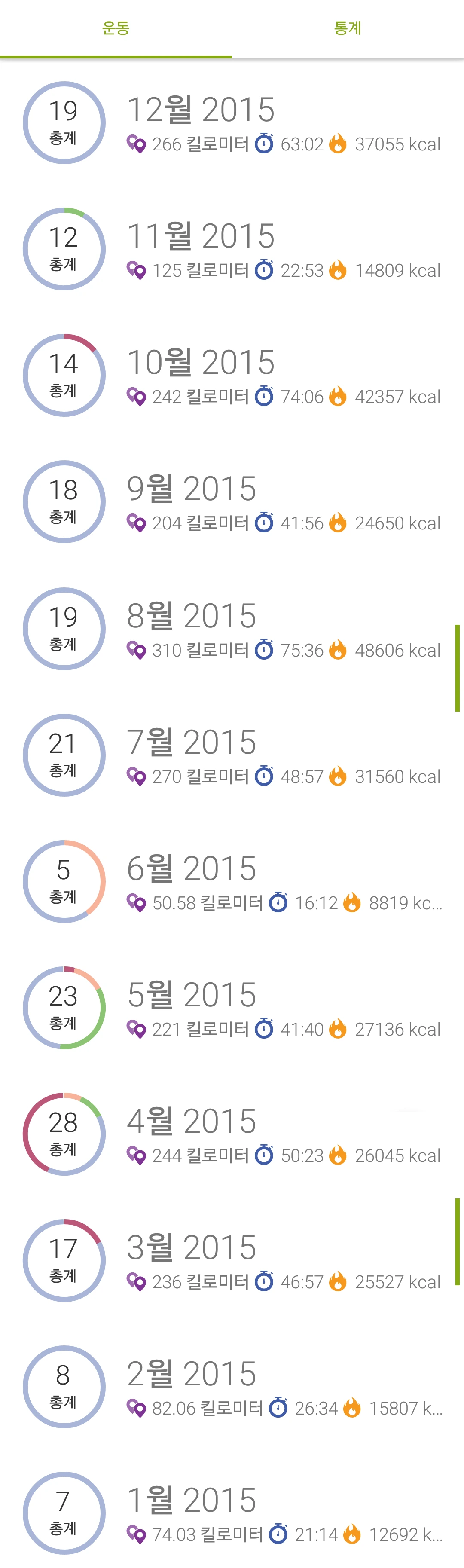Switch to the 운동 tab
464x1568 pixels.
pyautogui.click(x=116, y=29)
